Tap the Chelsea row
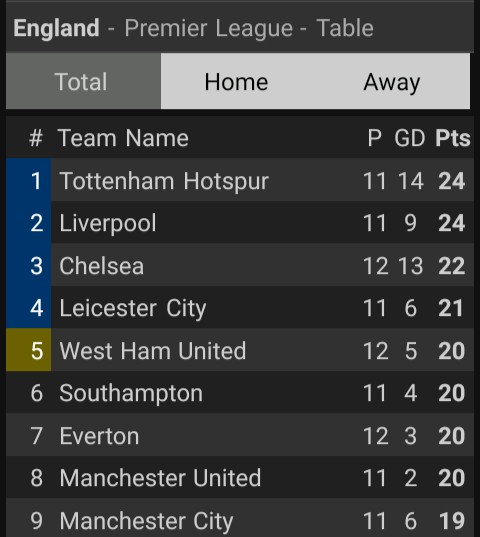Viewport: 480px width, 537px height. [240, 265]
